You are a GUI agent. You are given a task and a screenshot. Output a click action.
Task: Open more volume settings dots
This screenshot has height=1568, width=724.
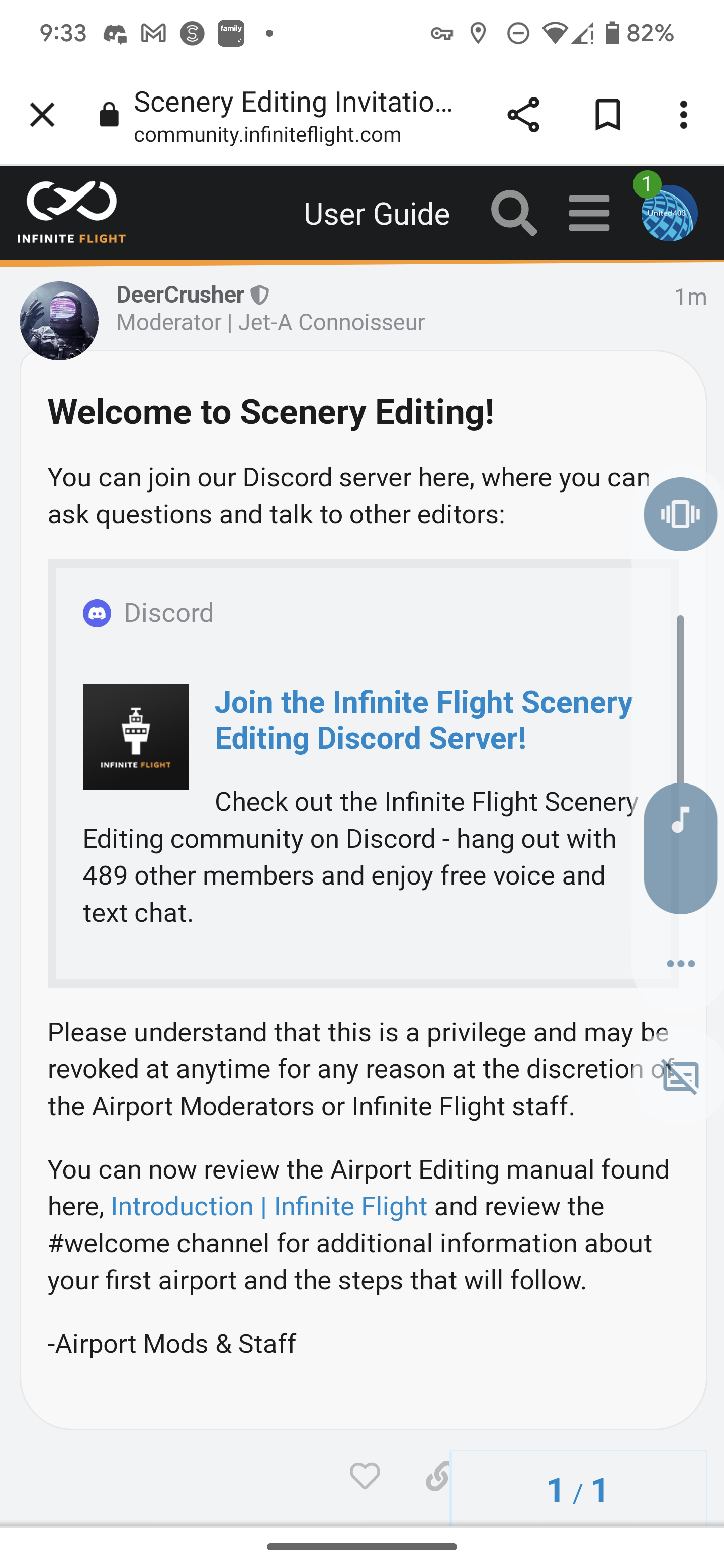[x=680, y=964]
